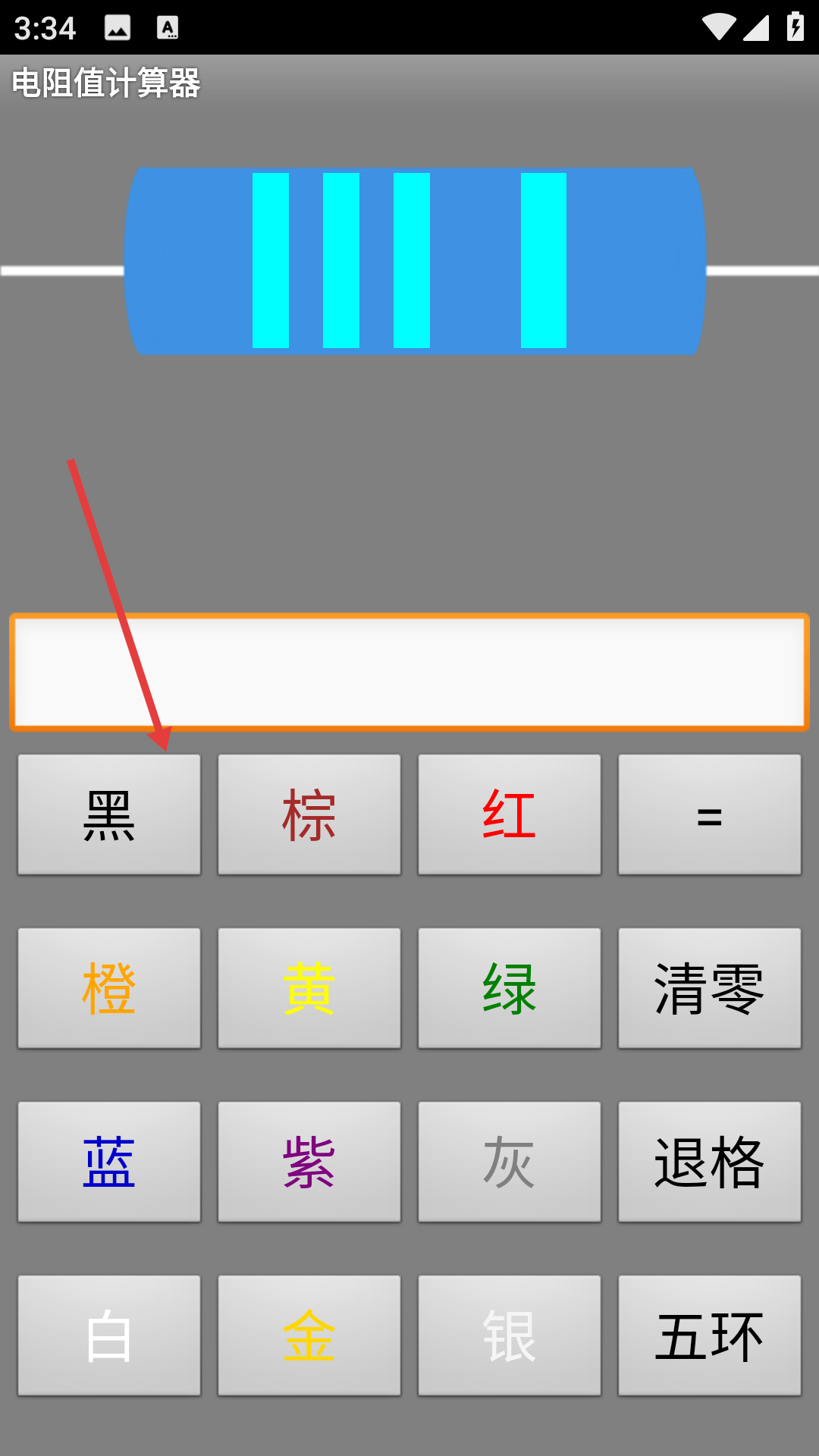Add the 灰 (gray) band

click(510, 1162)
